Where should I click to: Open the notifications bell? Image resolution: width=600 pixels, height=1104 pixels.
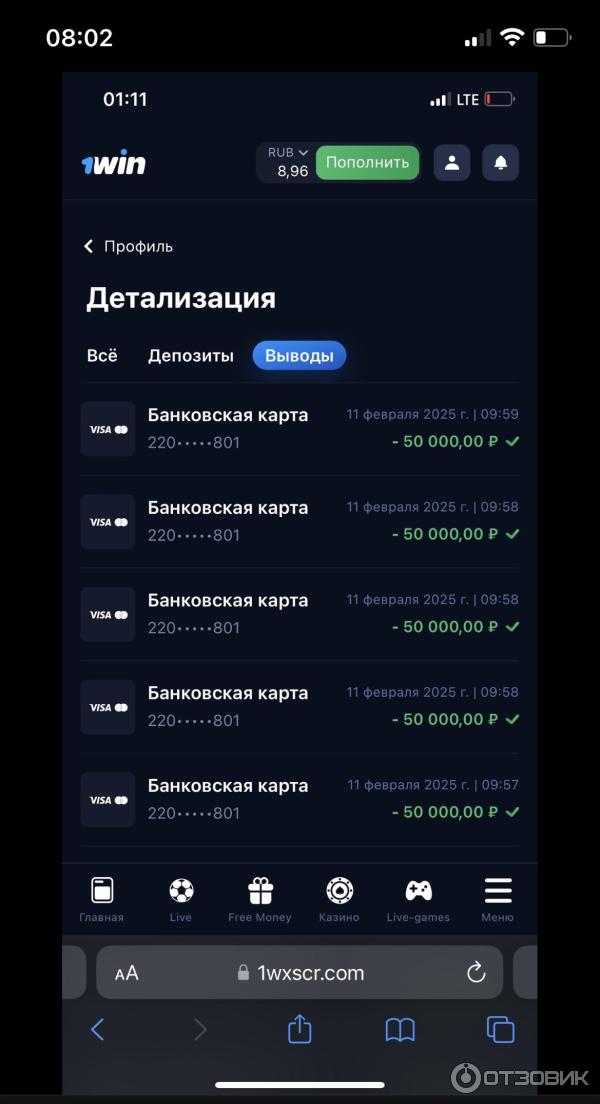click(x=501, y=163)
